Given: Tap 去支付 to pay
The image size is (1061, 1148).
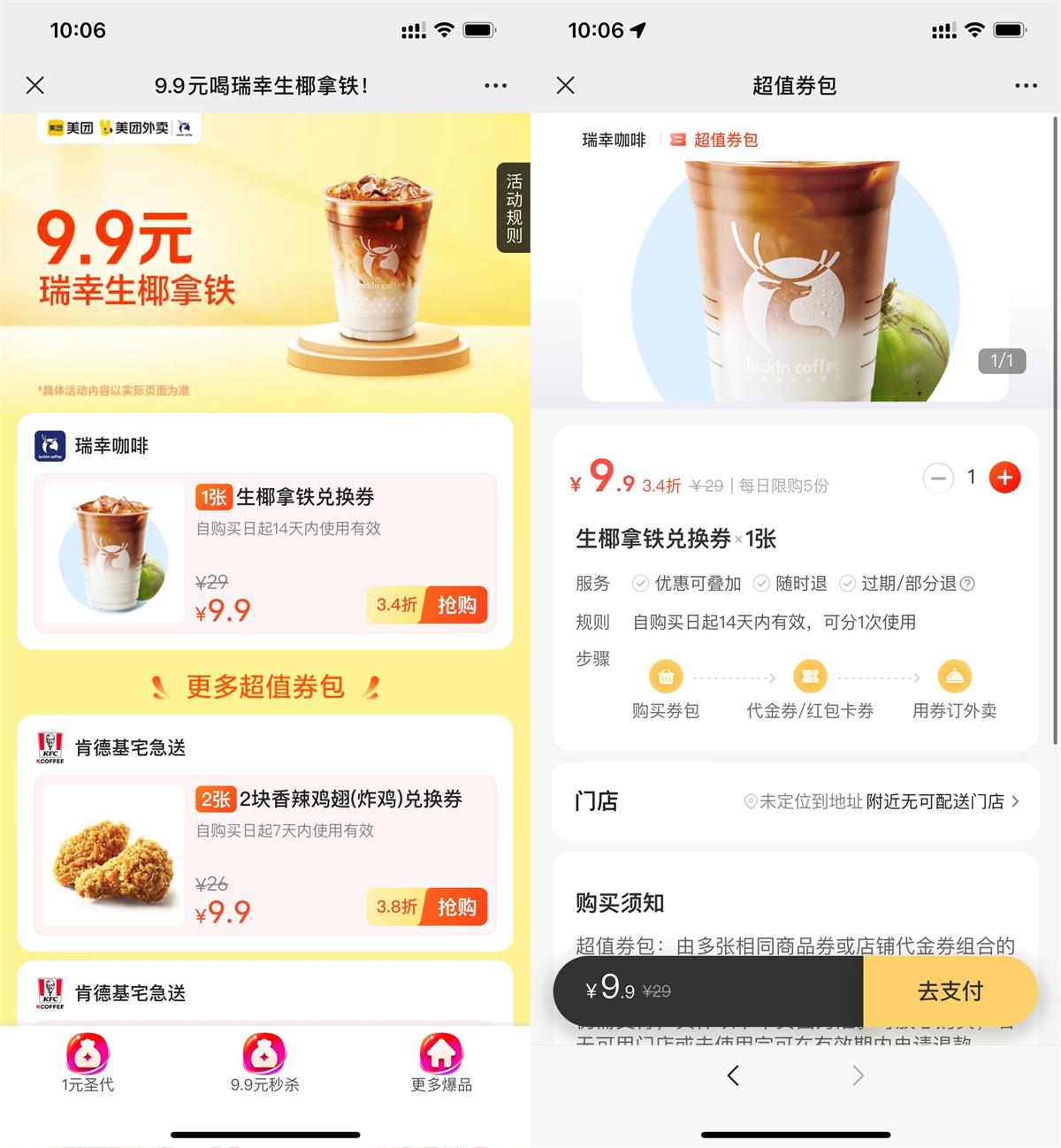Looking at the screenshot, I should click(950, 991).
